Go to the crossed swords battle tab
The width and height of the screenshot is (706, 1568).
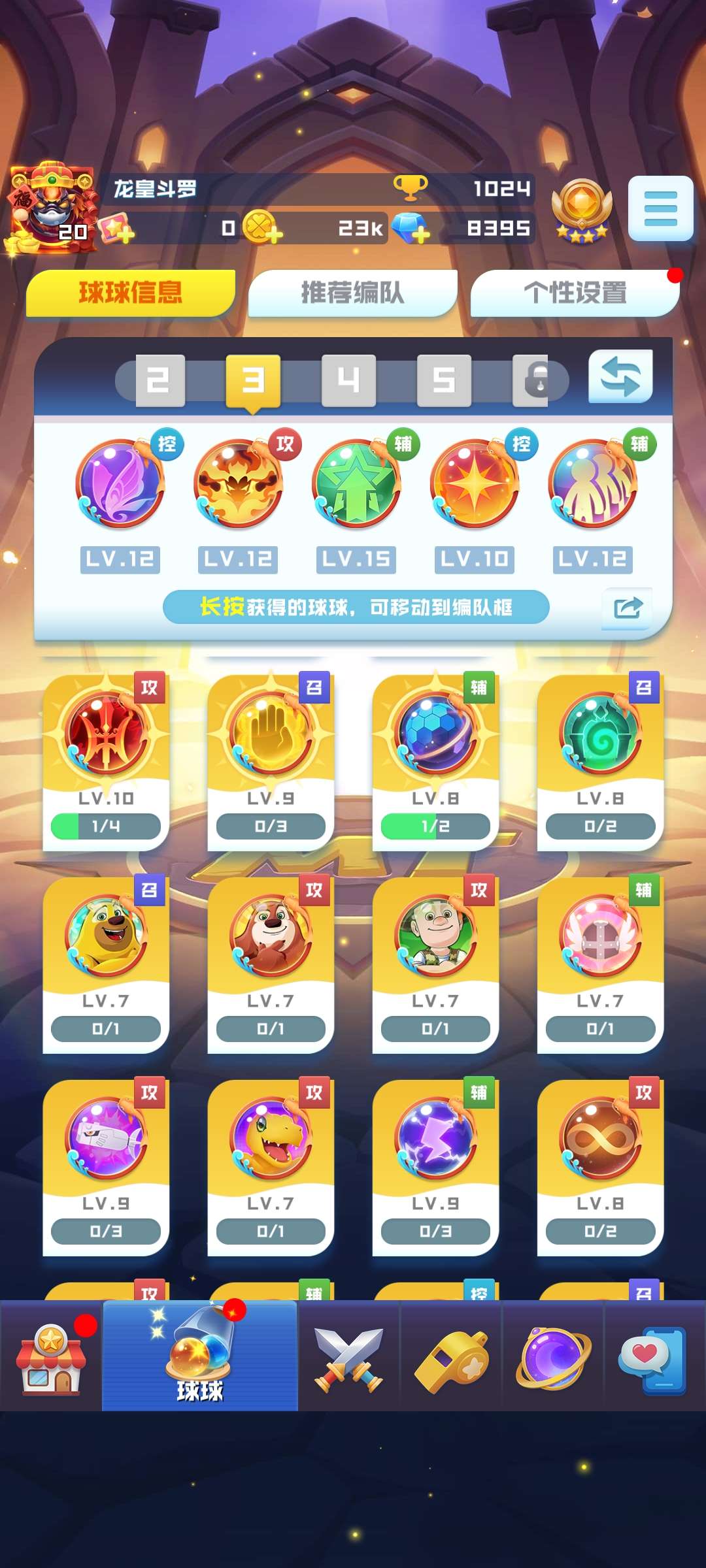click(x=348, y=1358)
